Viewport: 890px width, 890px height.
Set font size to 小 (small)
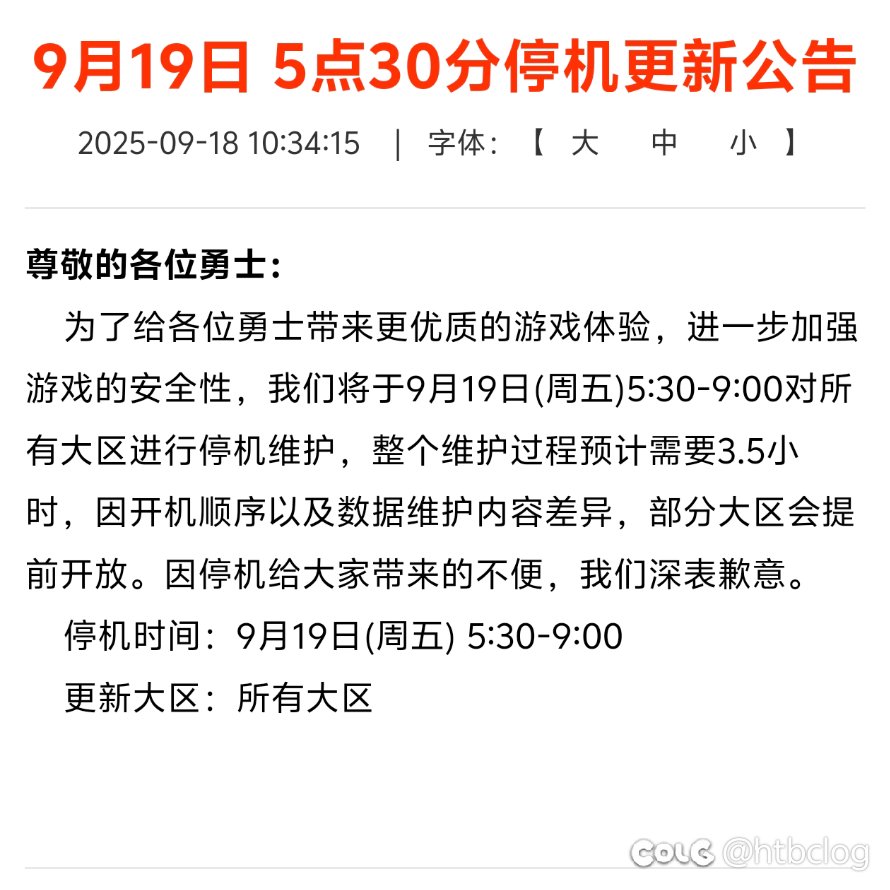[x=743, y=144]
